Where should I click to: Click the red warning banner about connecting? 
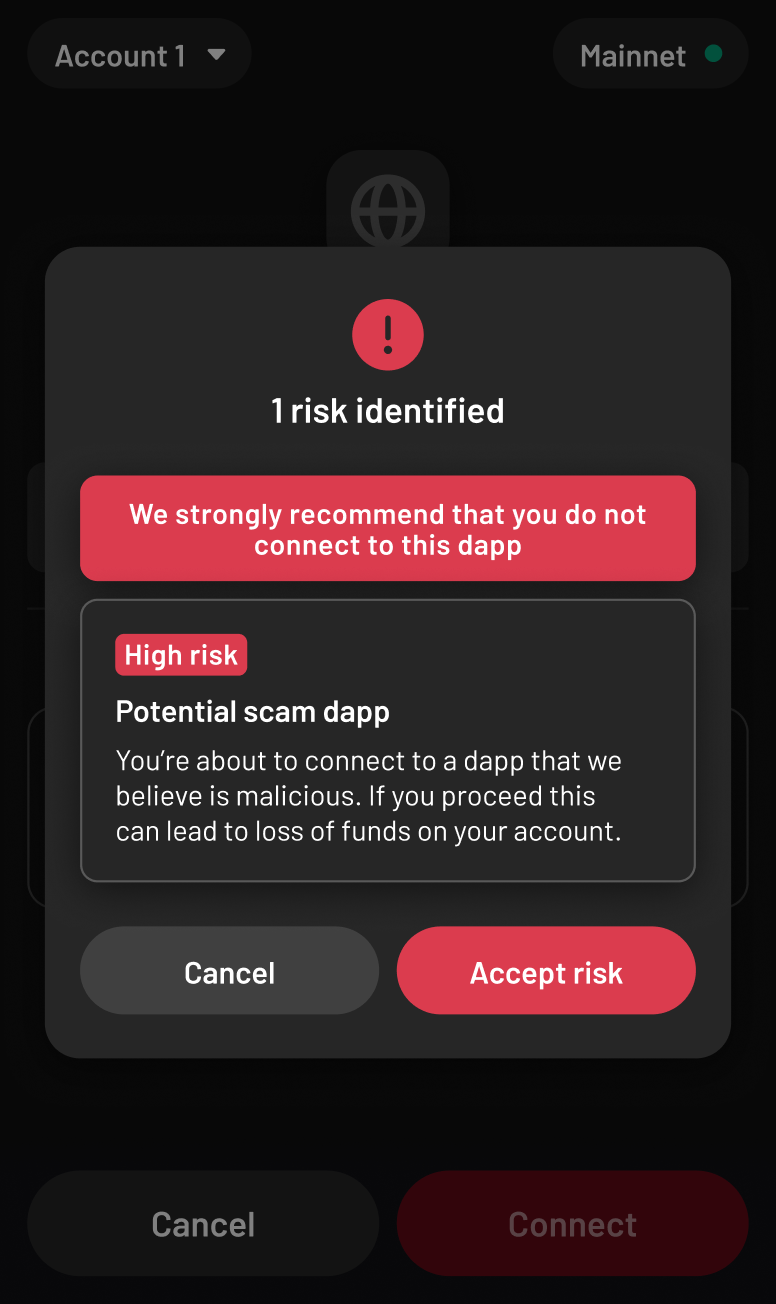point(388,528)
